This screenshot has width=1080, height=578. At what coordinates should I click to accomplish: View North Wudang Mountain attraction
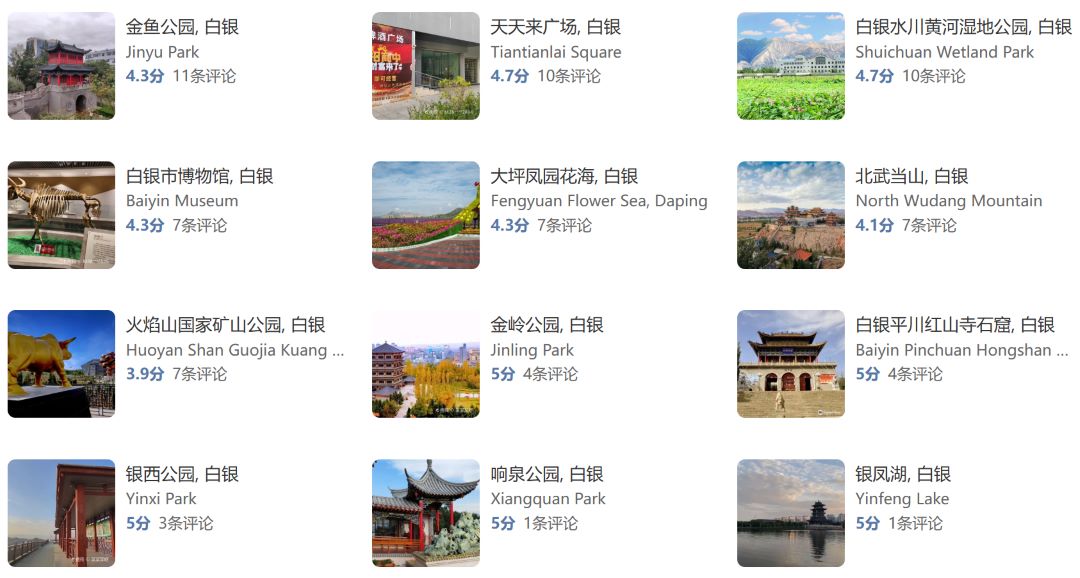(911, 177)
